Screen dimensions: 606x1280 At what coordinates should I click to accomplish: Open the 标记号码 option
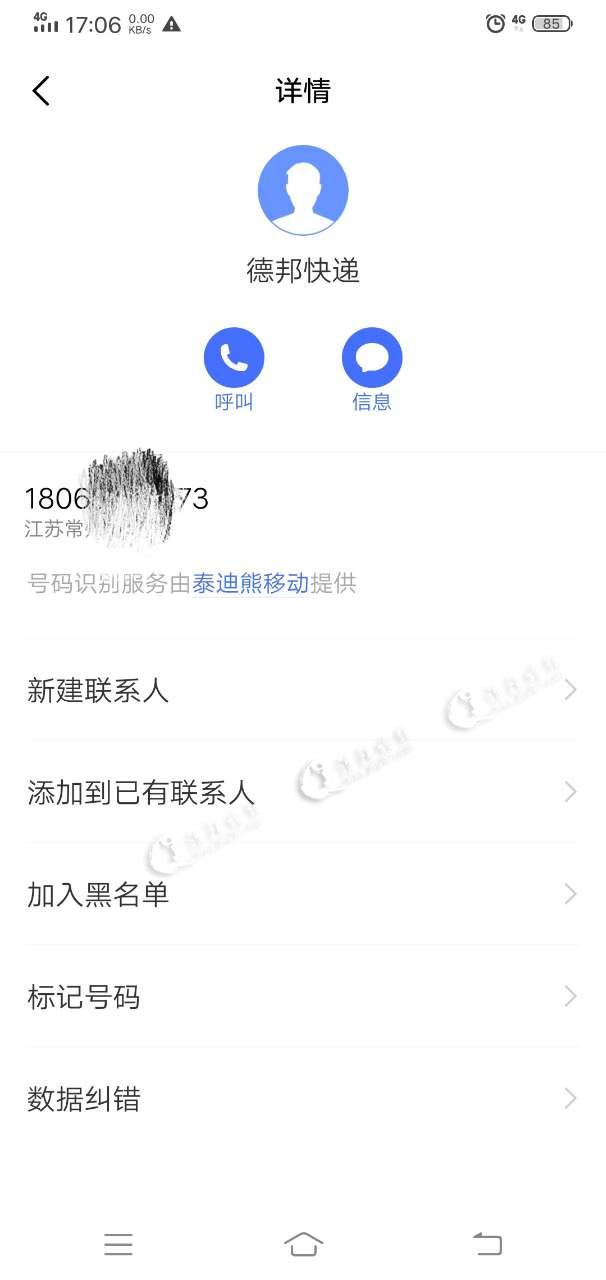tap(302, 997)
